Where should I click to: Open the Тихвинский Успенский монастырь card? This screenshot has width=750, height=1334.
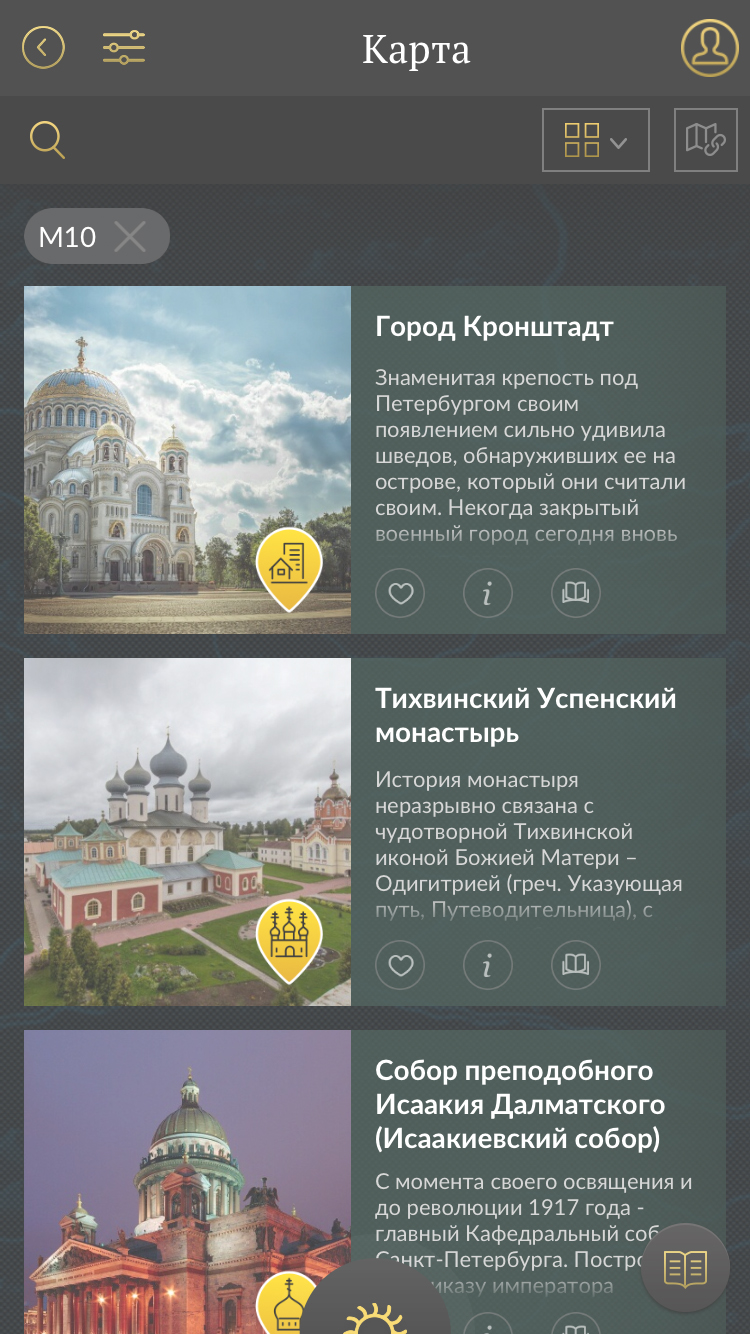[x=525, y=715]
